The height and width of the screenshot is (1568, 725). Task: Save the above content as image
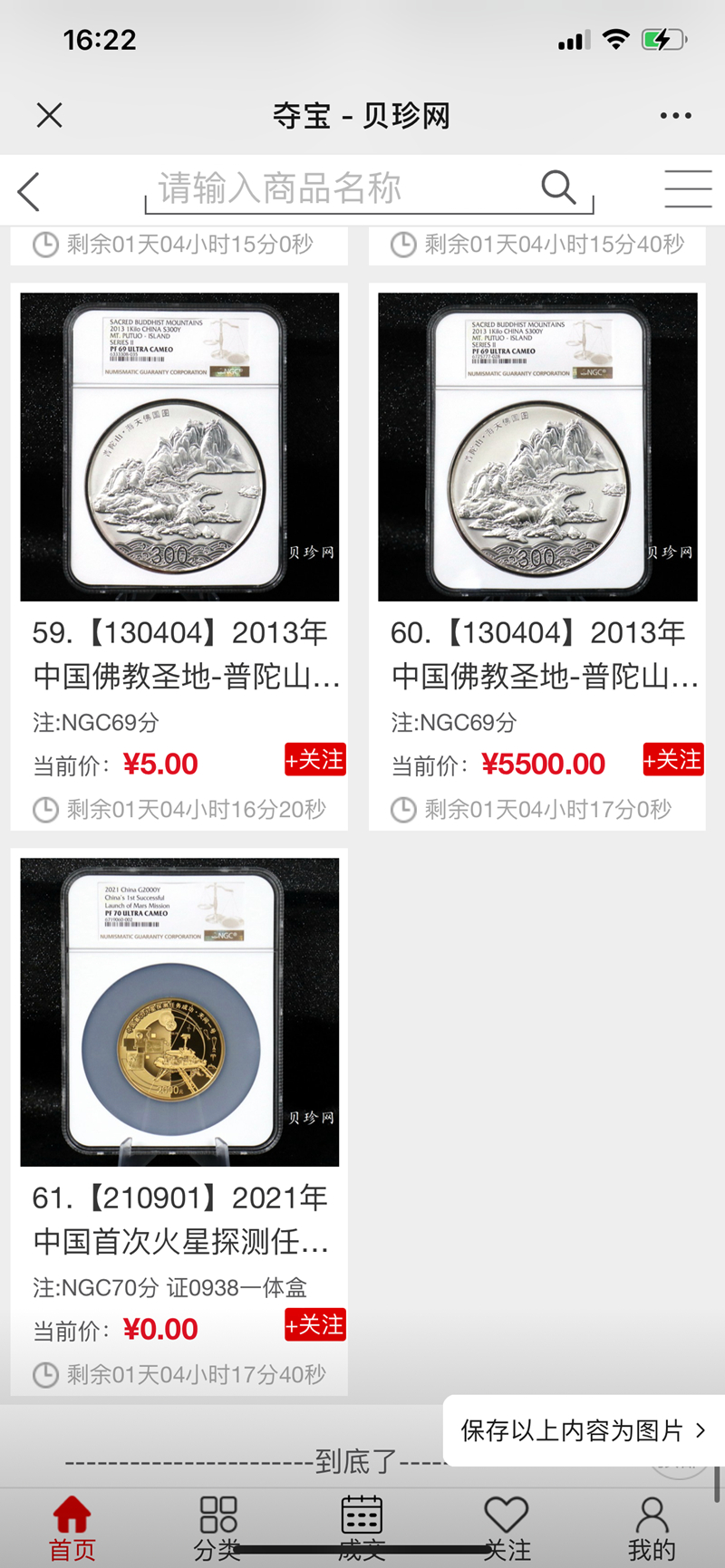[583, 1430]
